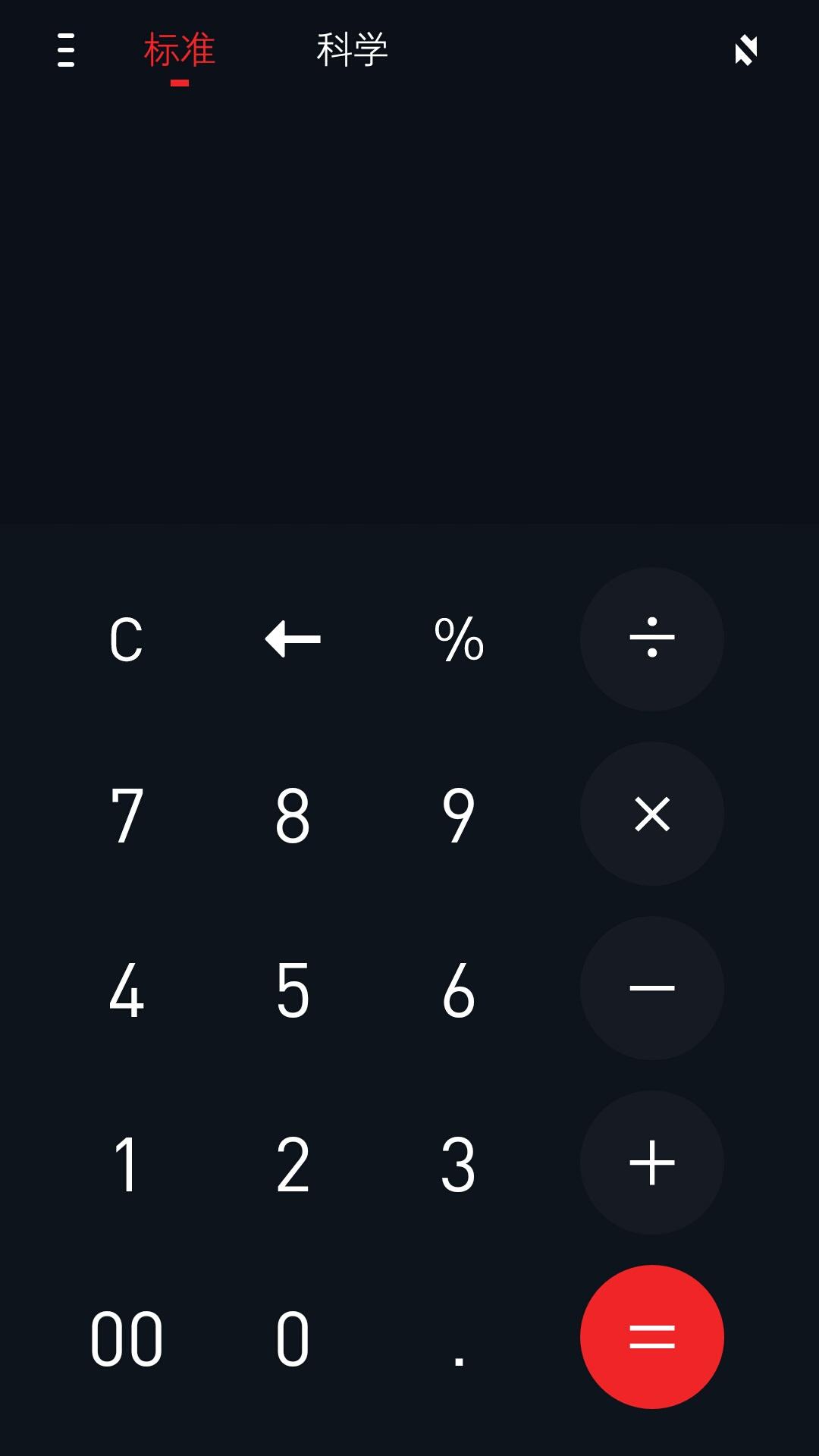This screenshot has height=1456, width=819.
Task: Enter digit 8
Action: 293,815
